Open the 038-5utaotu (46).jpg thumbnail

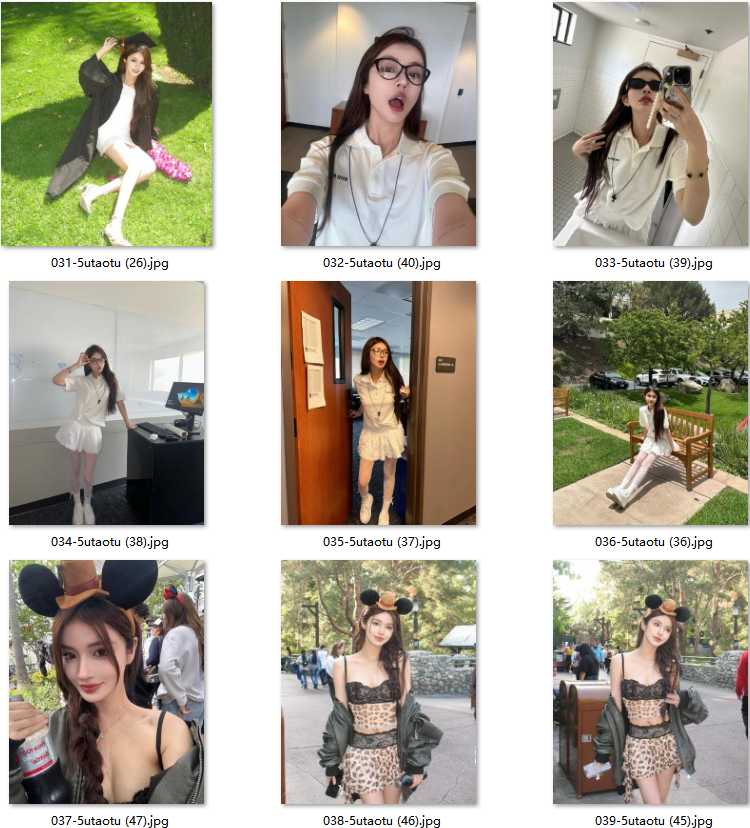(x=378, y=682)
